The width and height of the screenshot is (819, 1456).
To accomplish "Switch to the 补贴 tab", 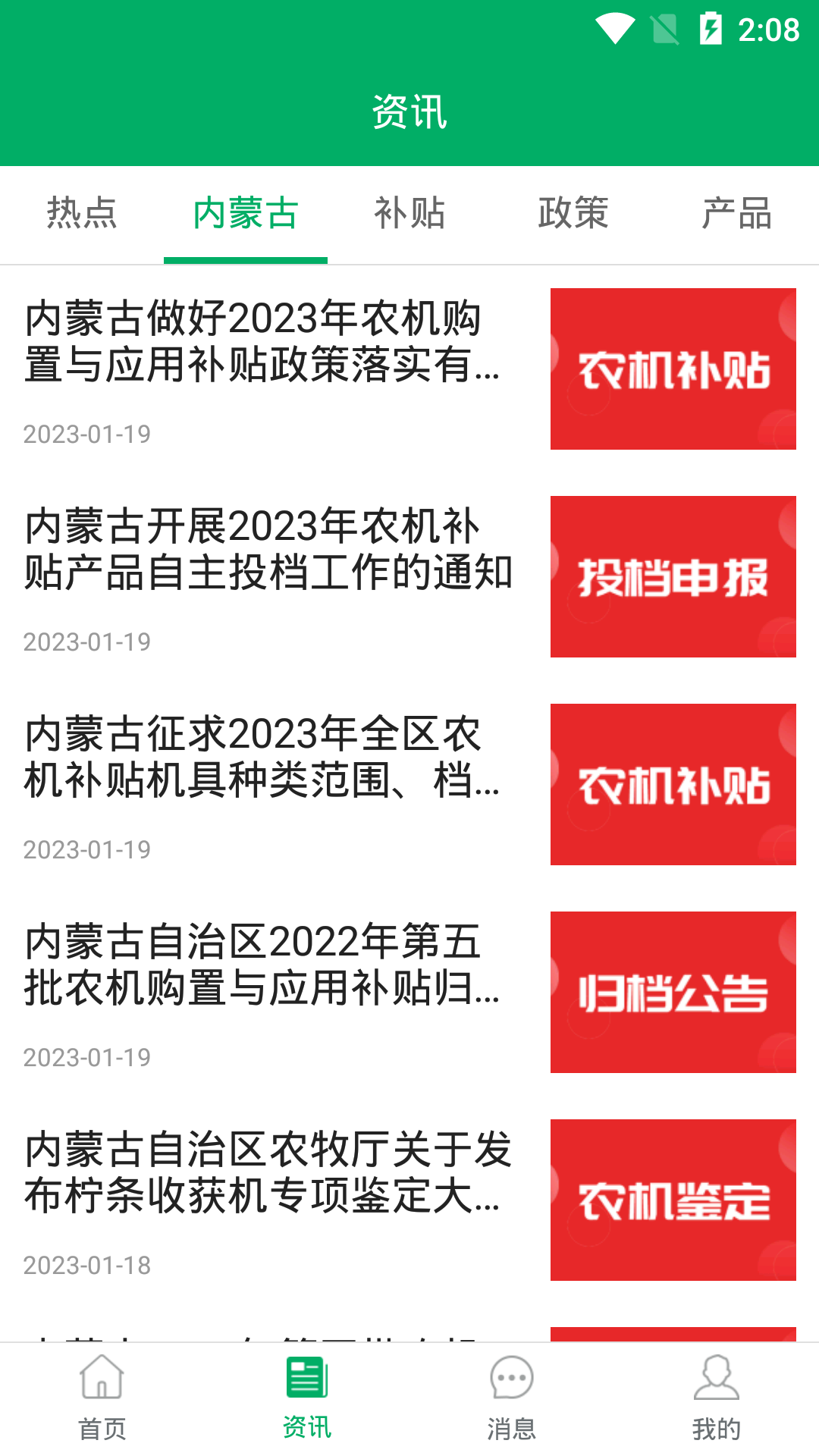I will click(x=409, y=215).
